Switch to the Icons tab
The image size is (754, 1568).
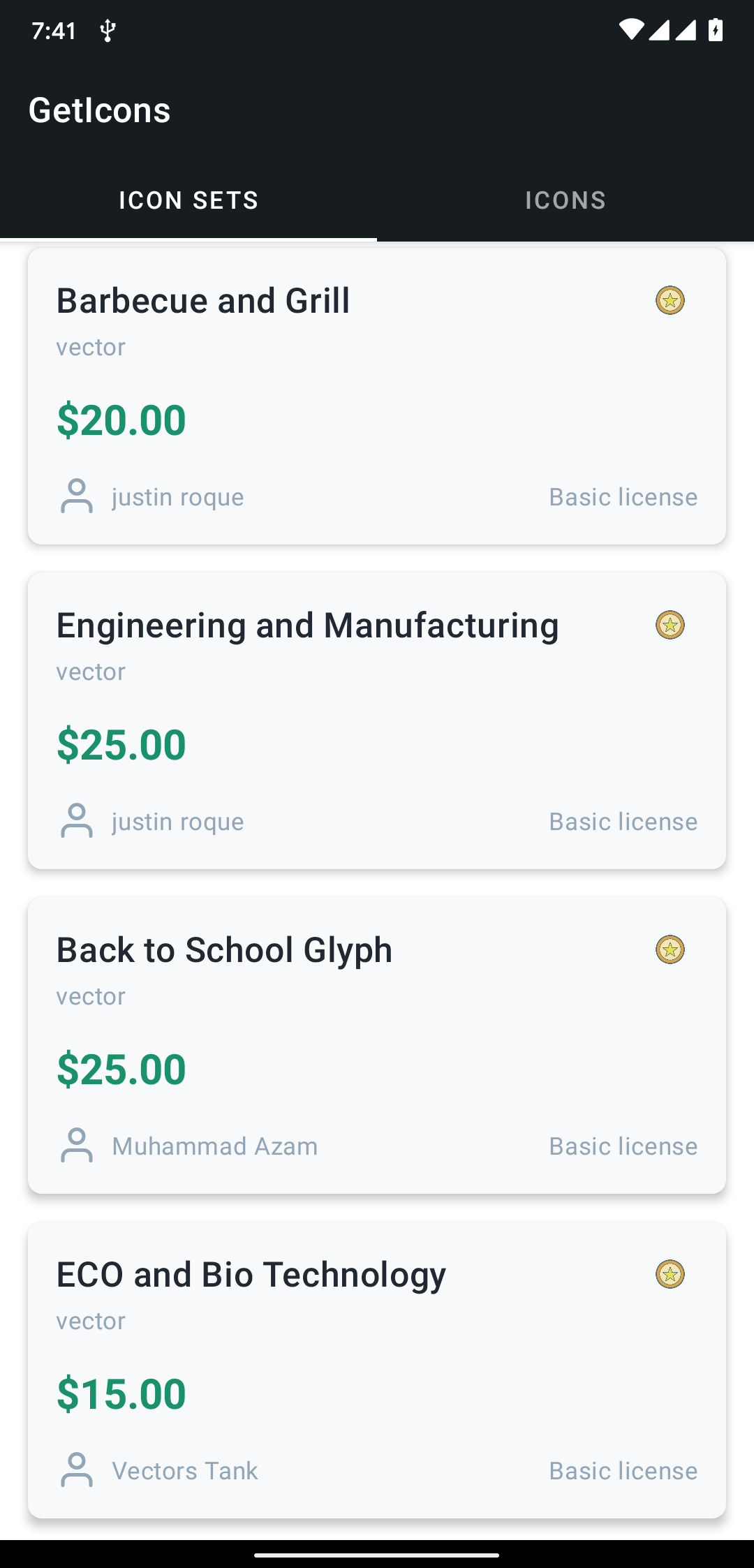click(x=565, y=200)
